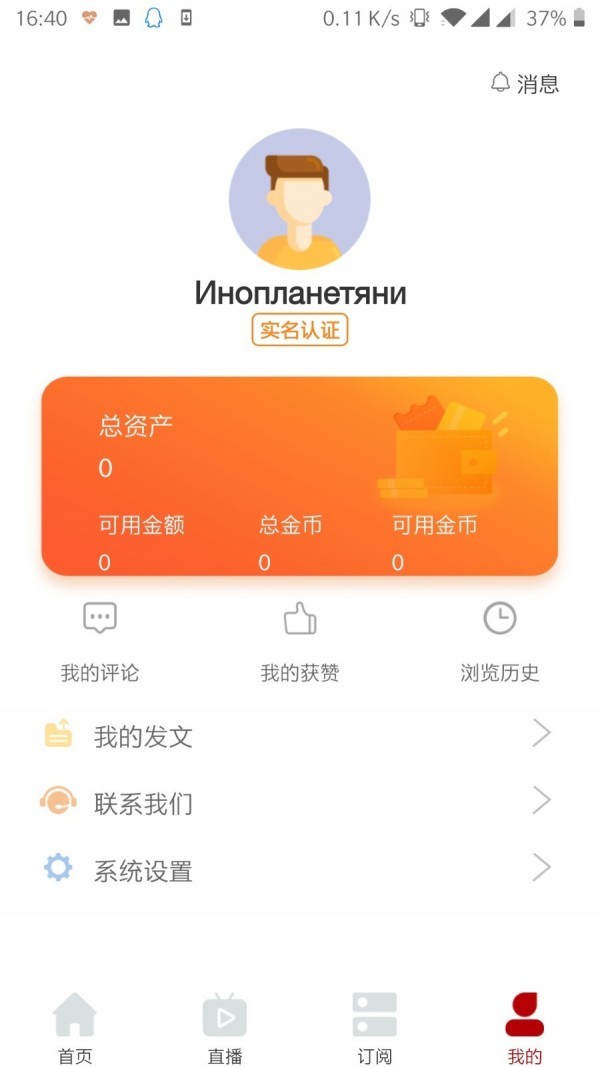The height and width of the screenshot is (1067, 600).
Task: Select the 我的 profile tab
Action: pos(524,1027)
